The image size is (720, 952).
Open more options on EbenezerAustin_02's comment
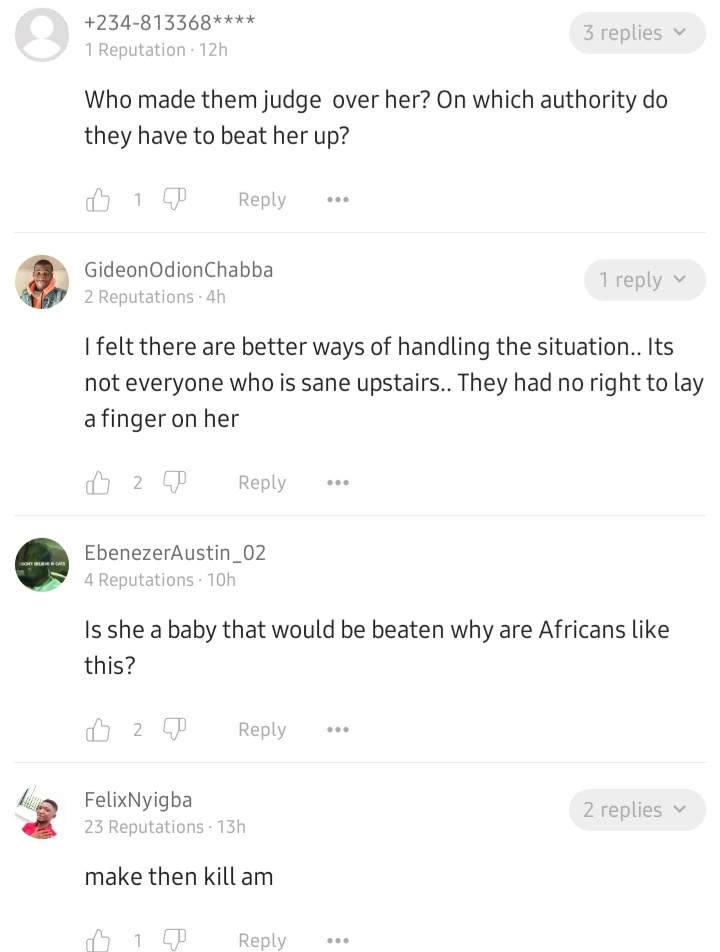(337, 730)
